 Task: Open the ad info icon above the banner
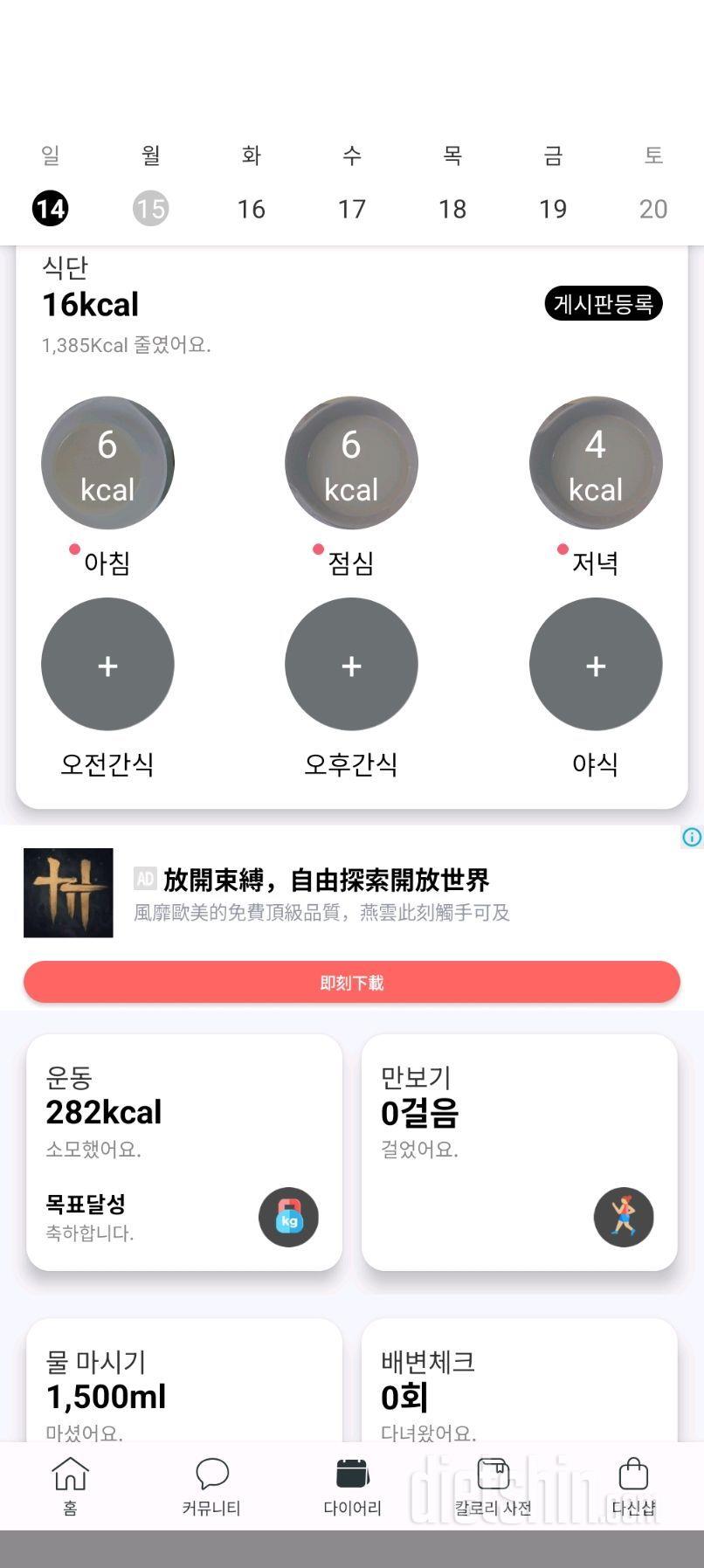point(694,838)
